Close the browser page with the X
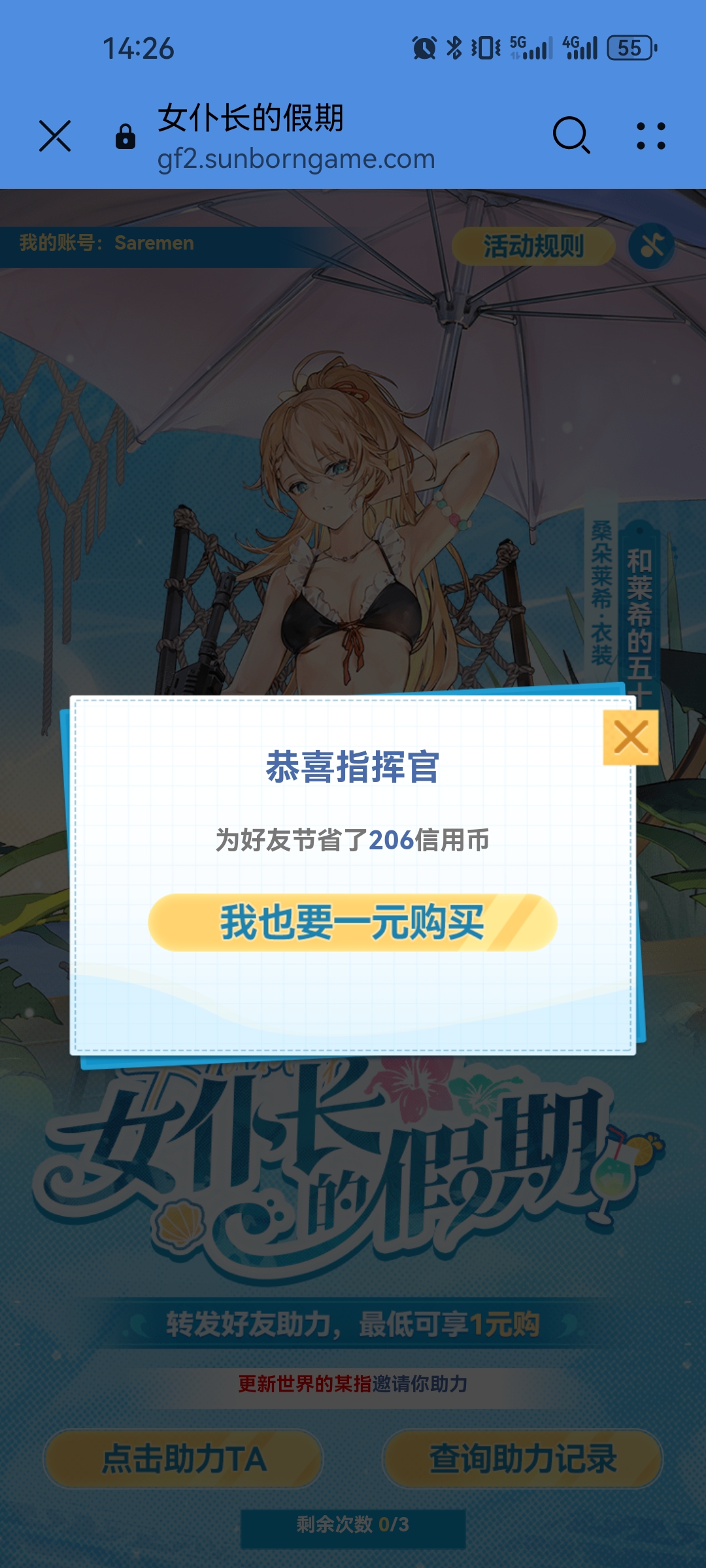The image size is (706, 1568). tap(55, 137)
